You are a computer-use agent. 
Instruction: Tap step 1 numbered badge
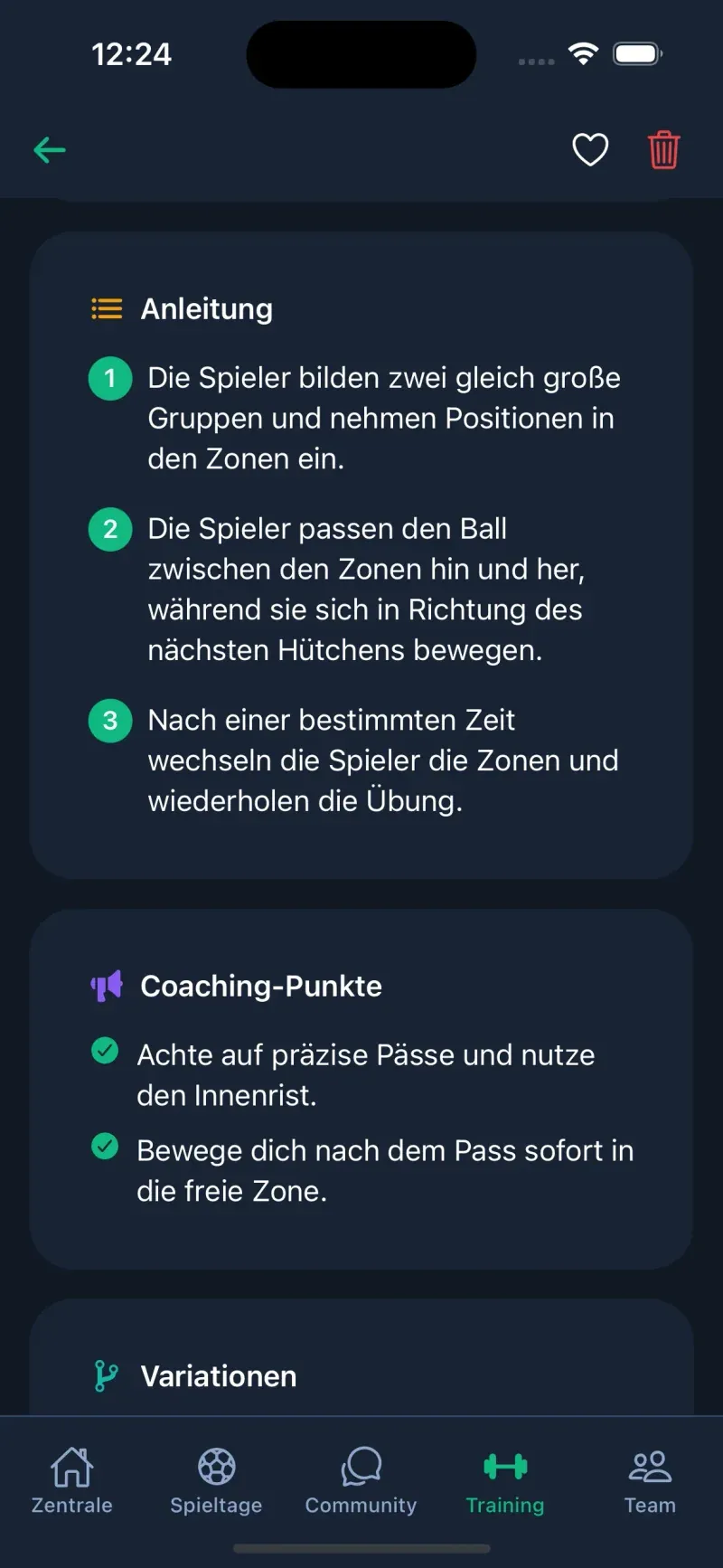(109, 378)
